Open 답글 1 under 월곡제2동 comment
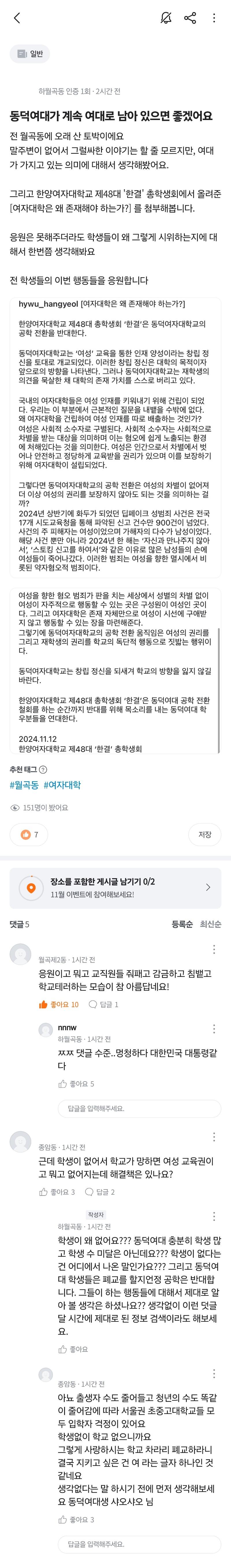The height and width of the screenshot is (1568, 231). click(104, 1005)
